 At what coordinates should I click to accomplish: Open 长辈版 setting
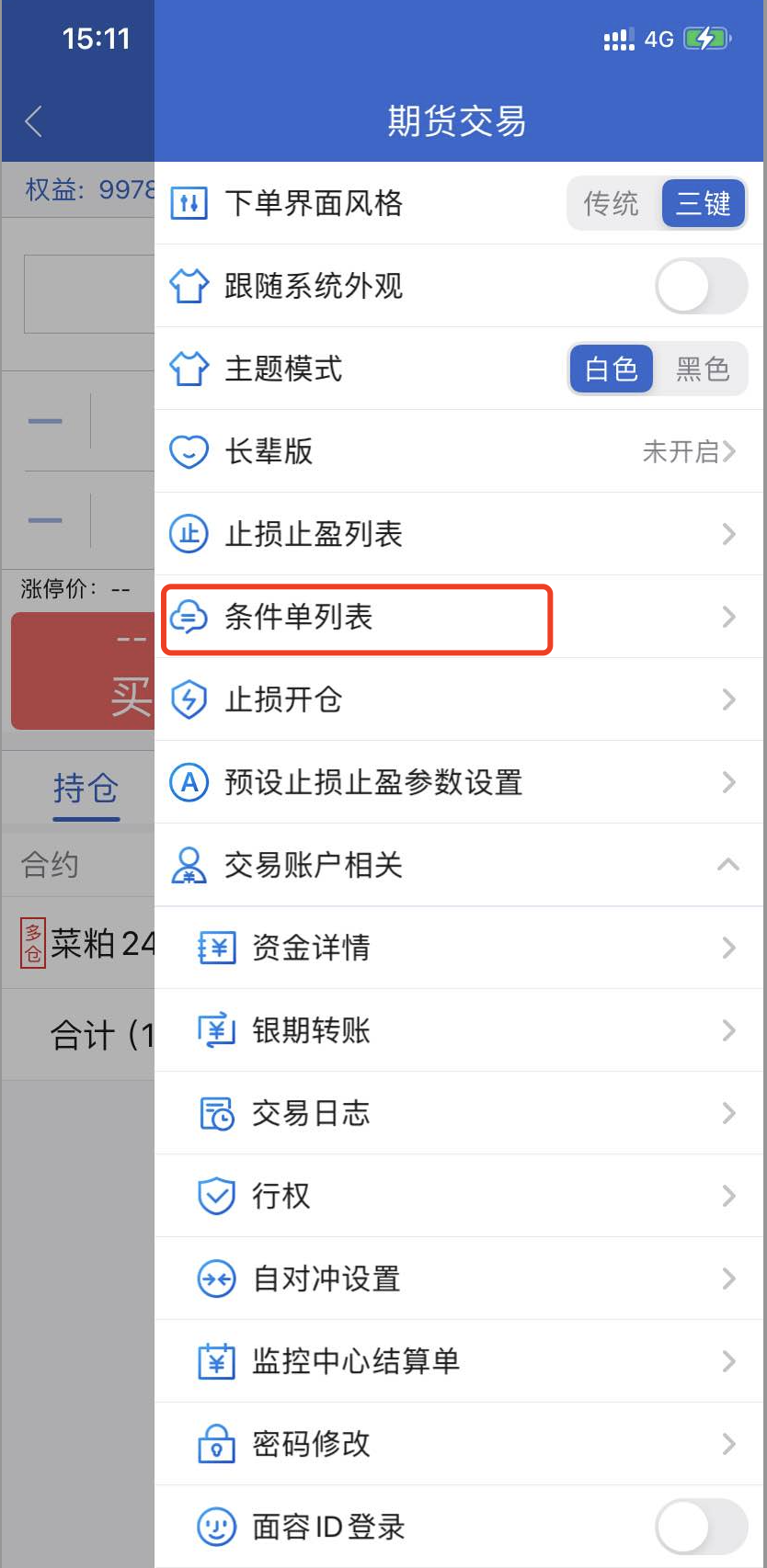[x=458, y=451]
